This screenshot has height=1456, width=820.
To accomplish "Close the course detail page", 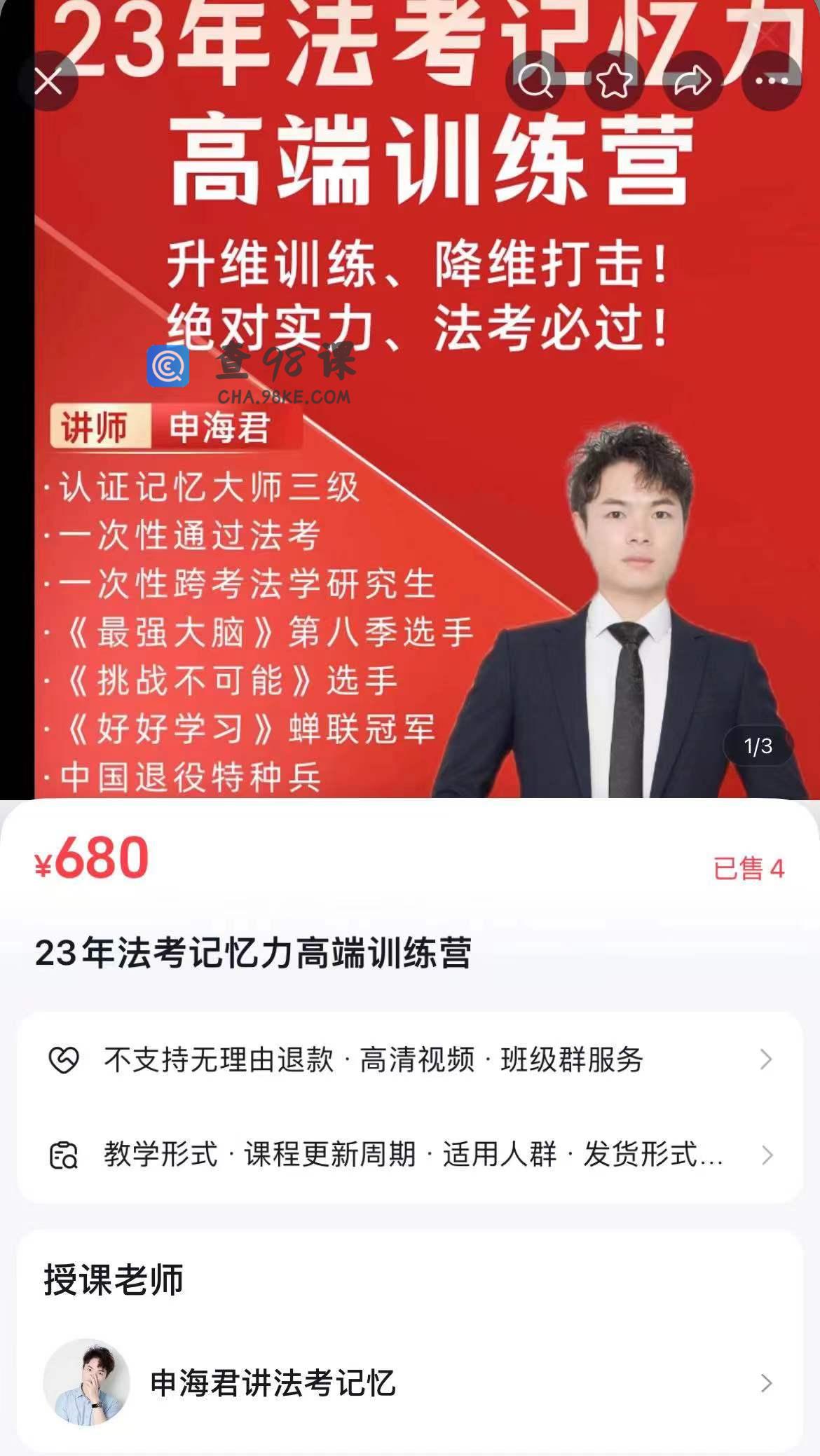I will pyautogui.click(x=48, y=82).
